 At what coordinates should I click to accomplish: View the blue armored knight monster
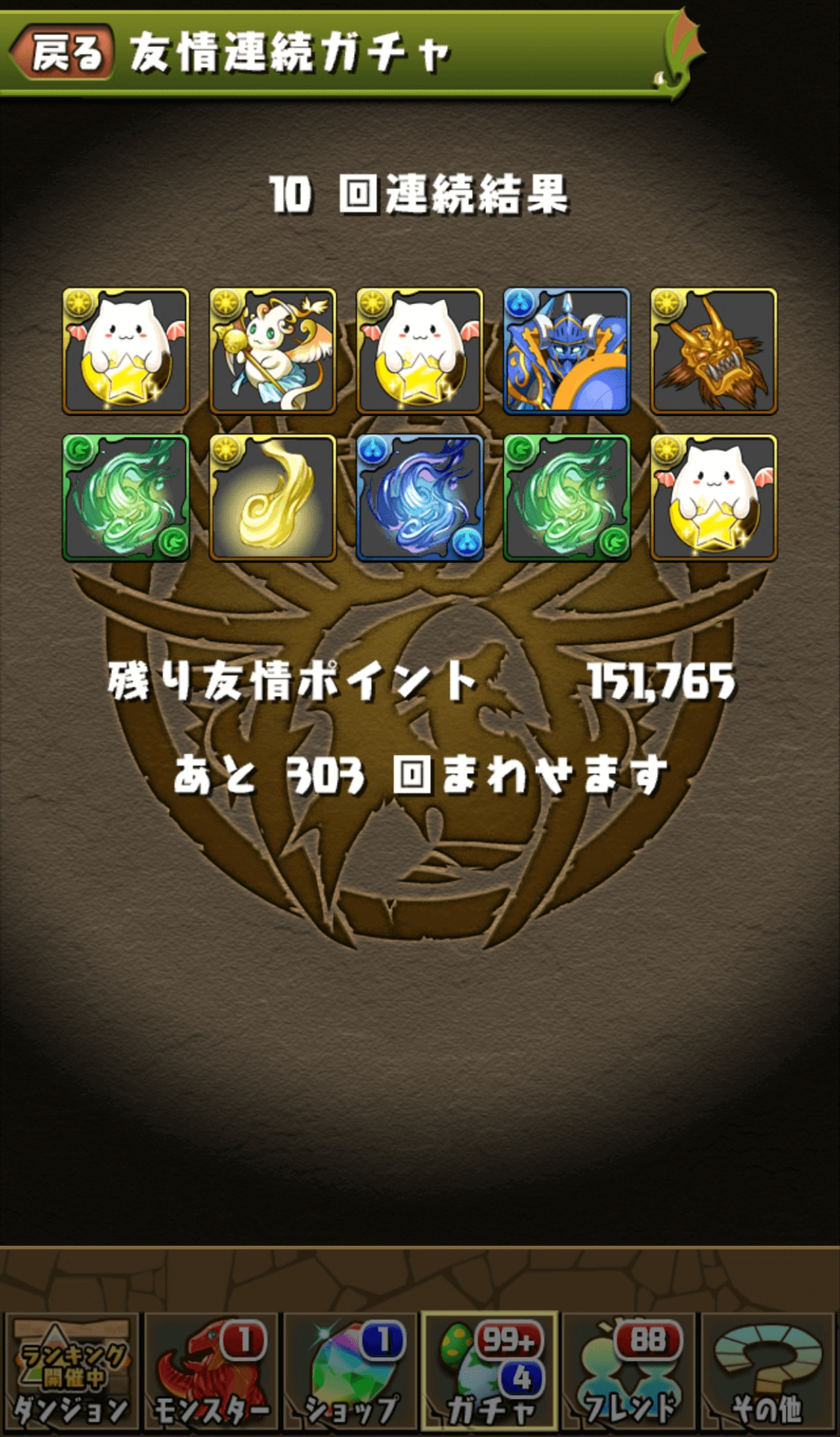coord(567,351)
